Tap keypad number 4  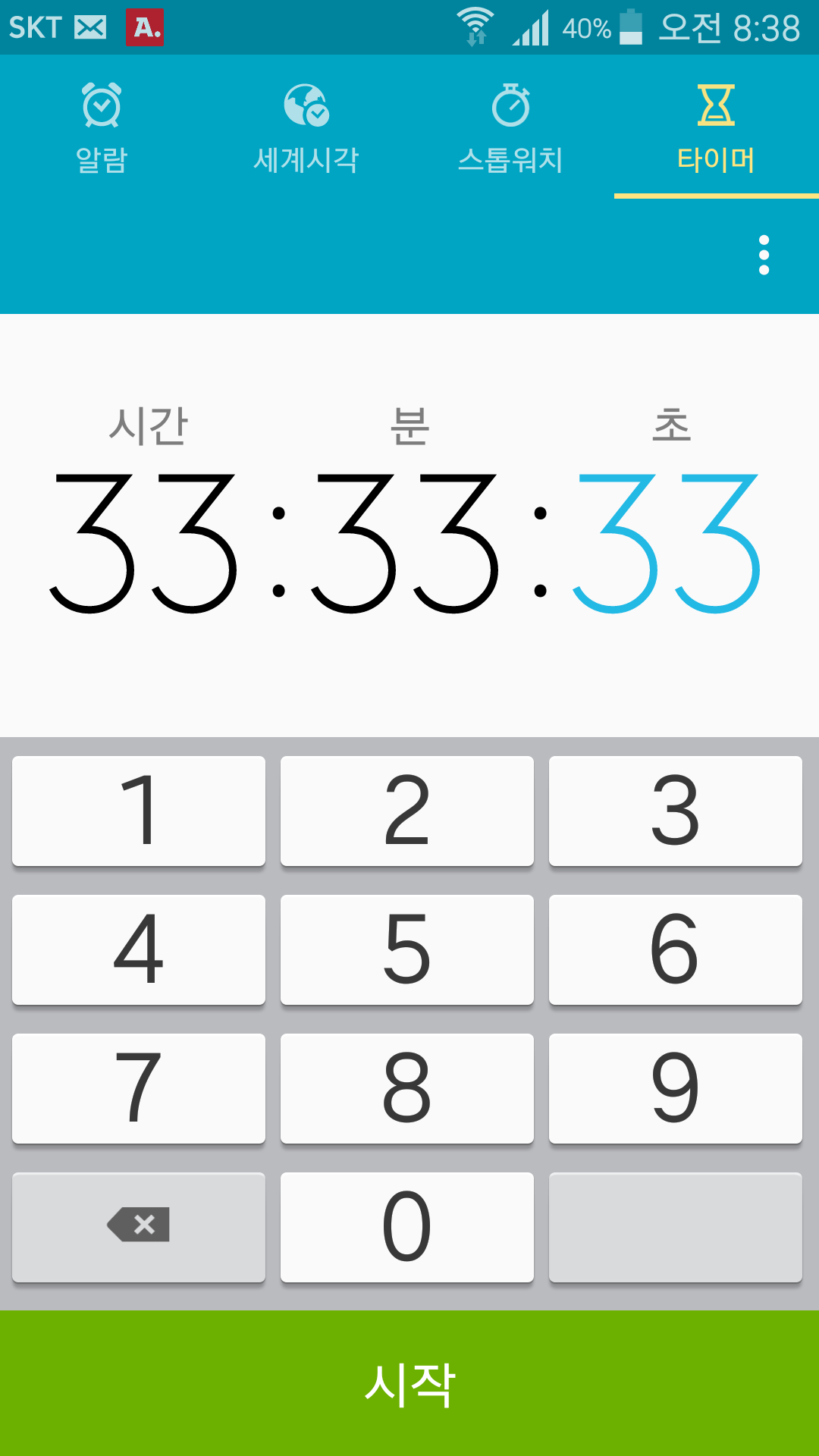(x=139, y=949)
